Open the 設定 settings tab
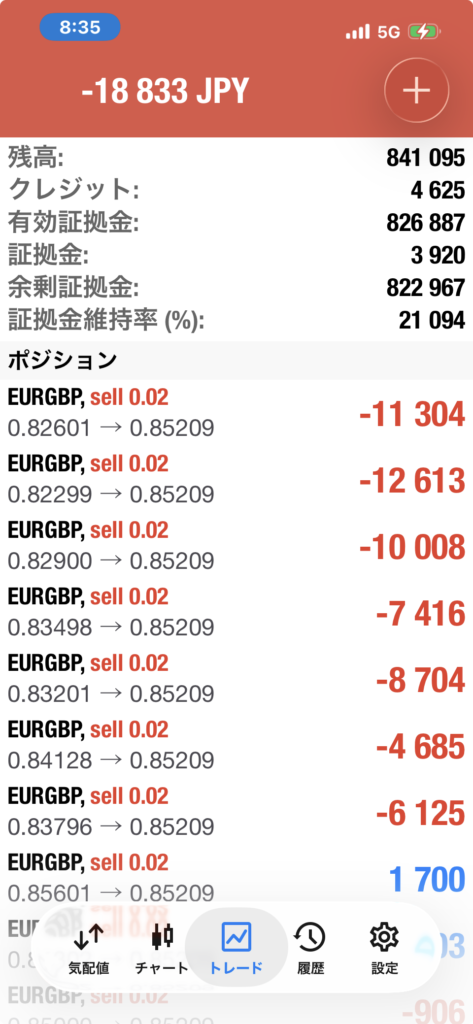 pos(384,948)
